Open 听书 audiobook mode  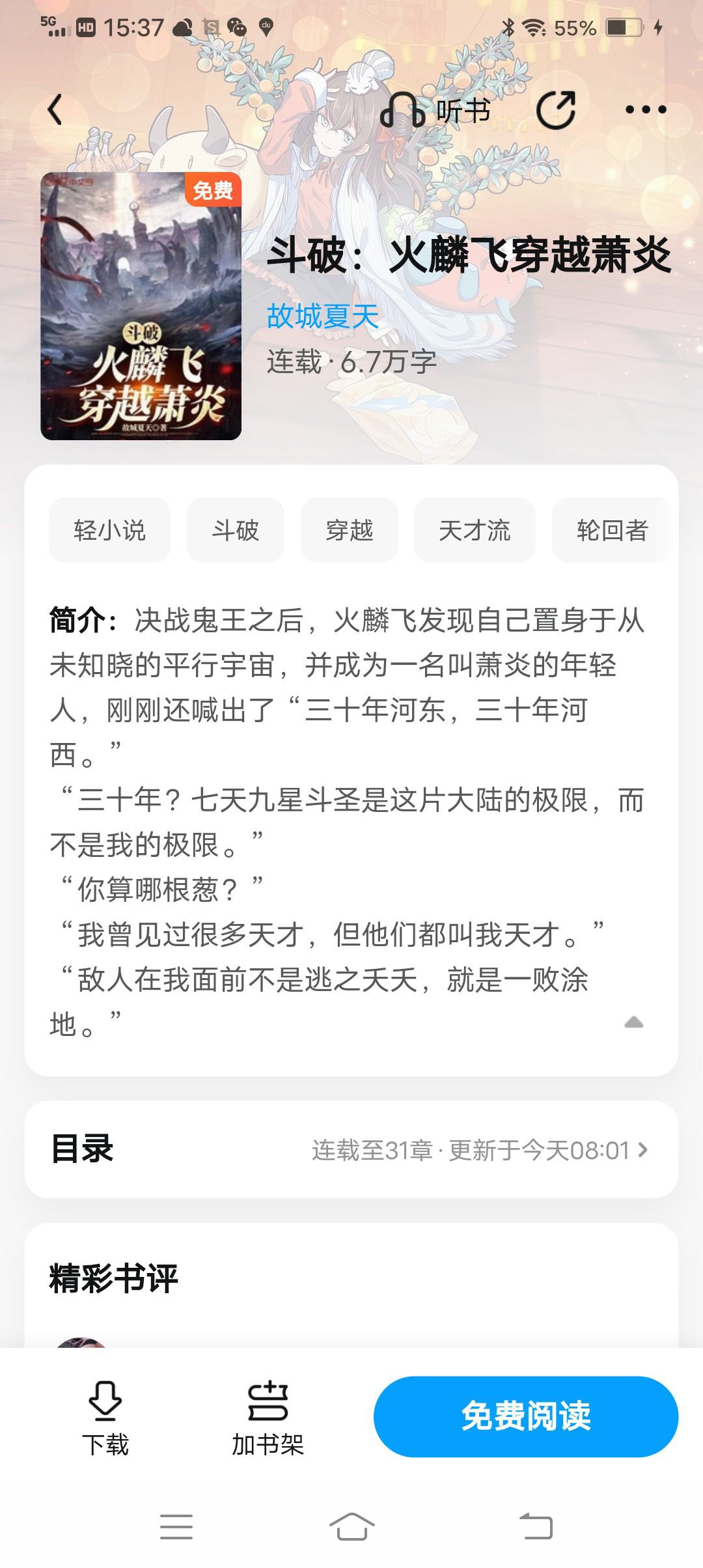pyautogui.click(x=435, y=110)
